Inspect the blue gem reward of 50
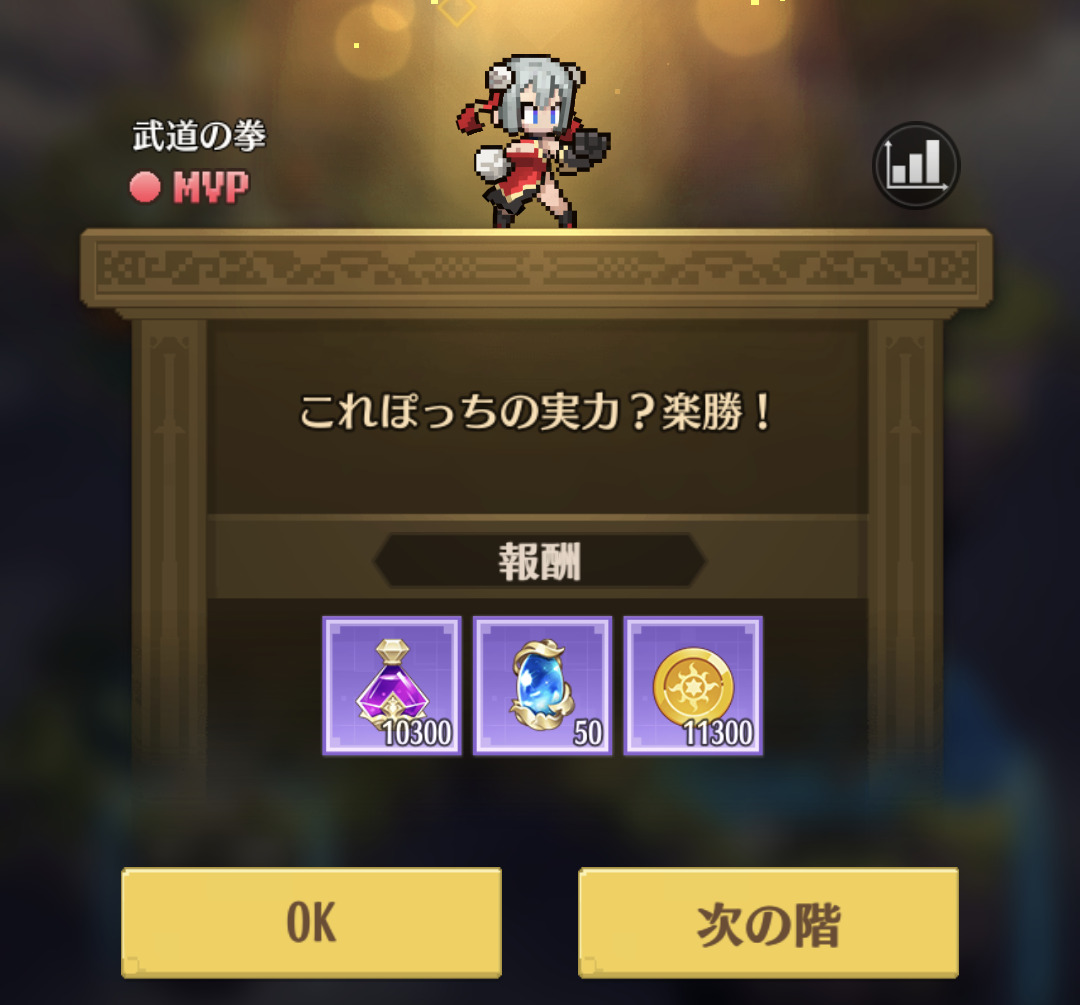1080x1005 pixels. tap(542, 685)
